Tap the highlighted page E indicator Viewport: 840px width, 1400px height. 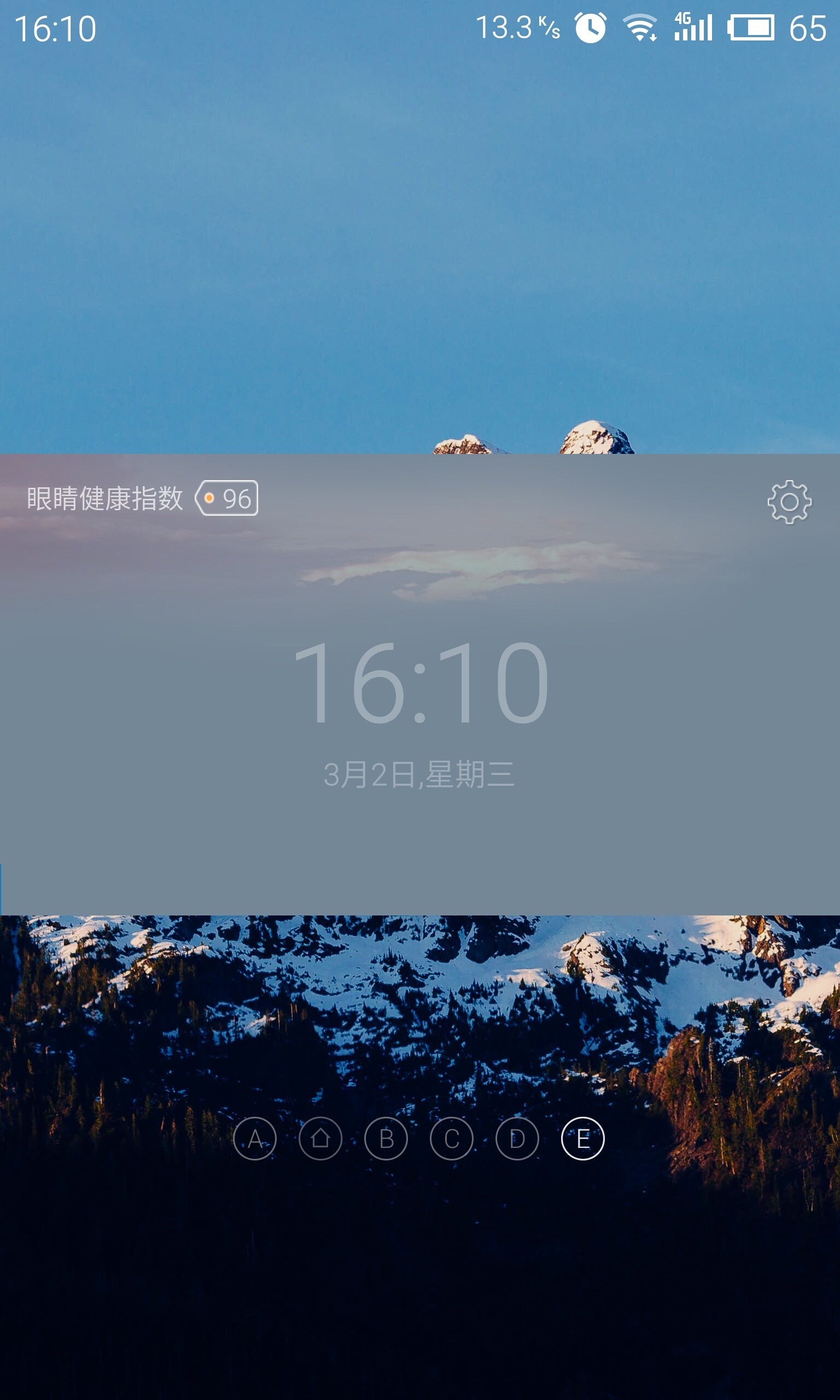coord(583,1139)
